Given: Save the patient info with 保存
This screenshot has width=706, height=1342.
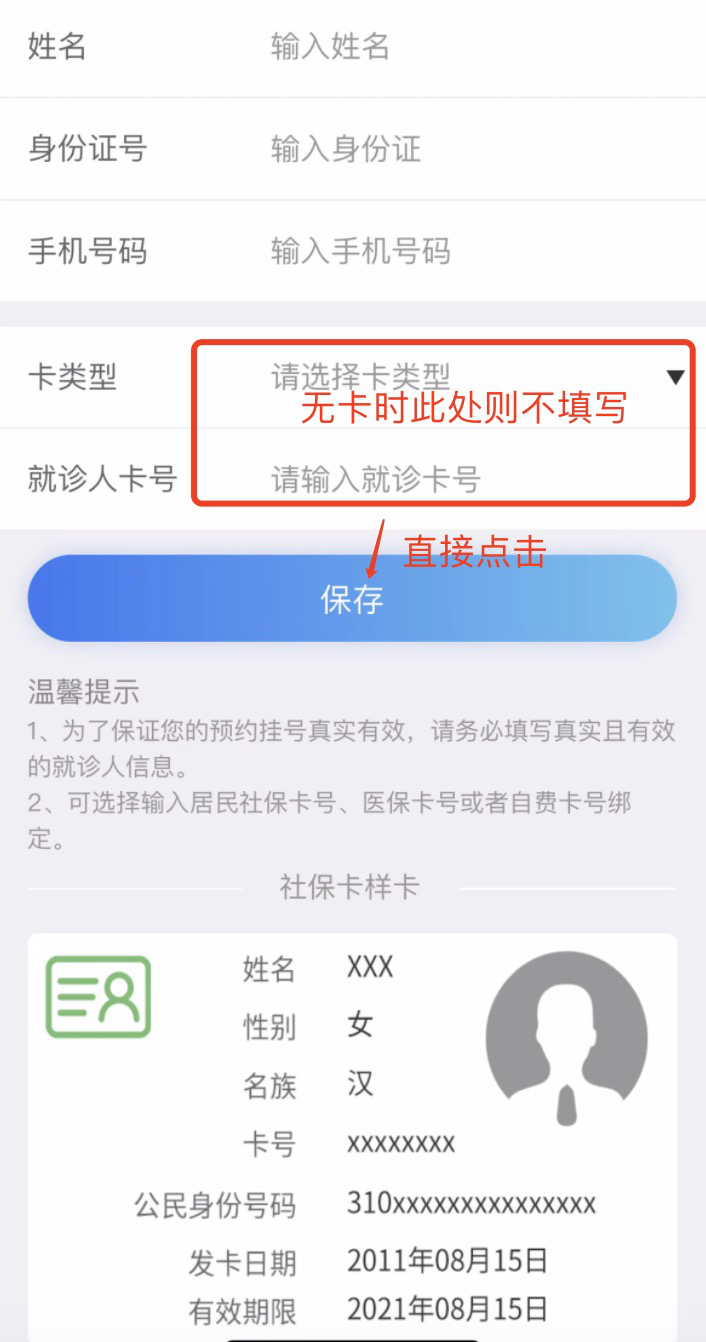Looking at the screenshot, I should click(352, 599).
